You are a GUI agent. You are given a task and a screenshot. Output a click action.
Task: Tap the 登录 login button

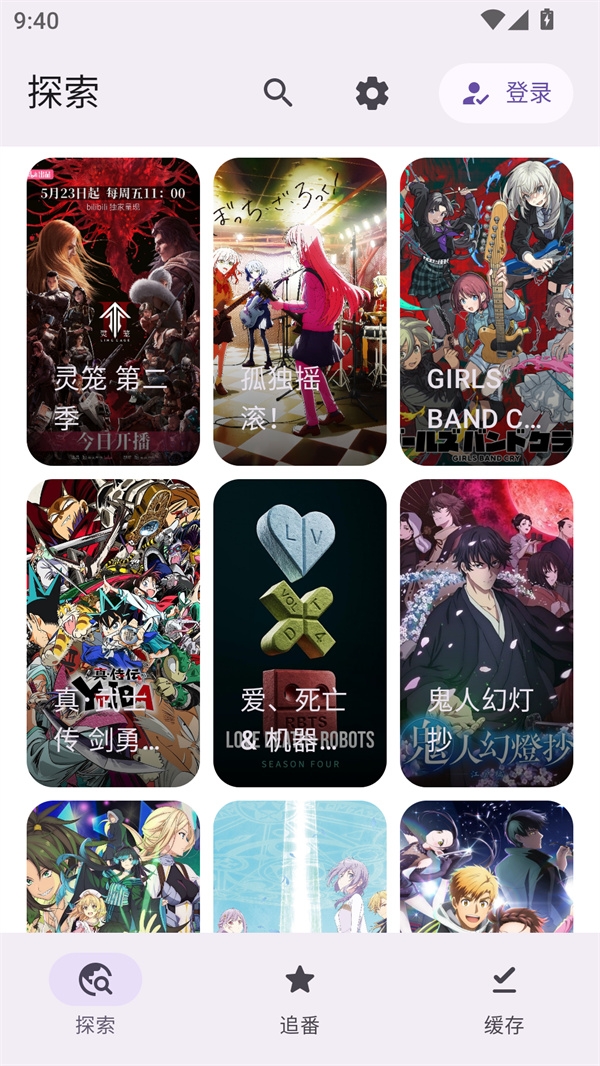[x=506, y=93]
